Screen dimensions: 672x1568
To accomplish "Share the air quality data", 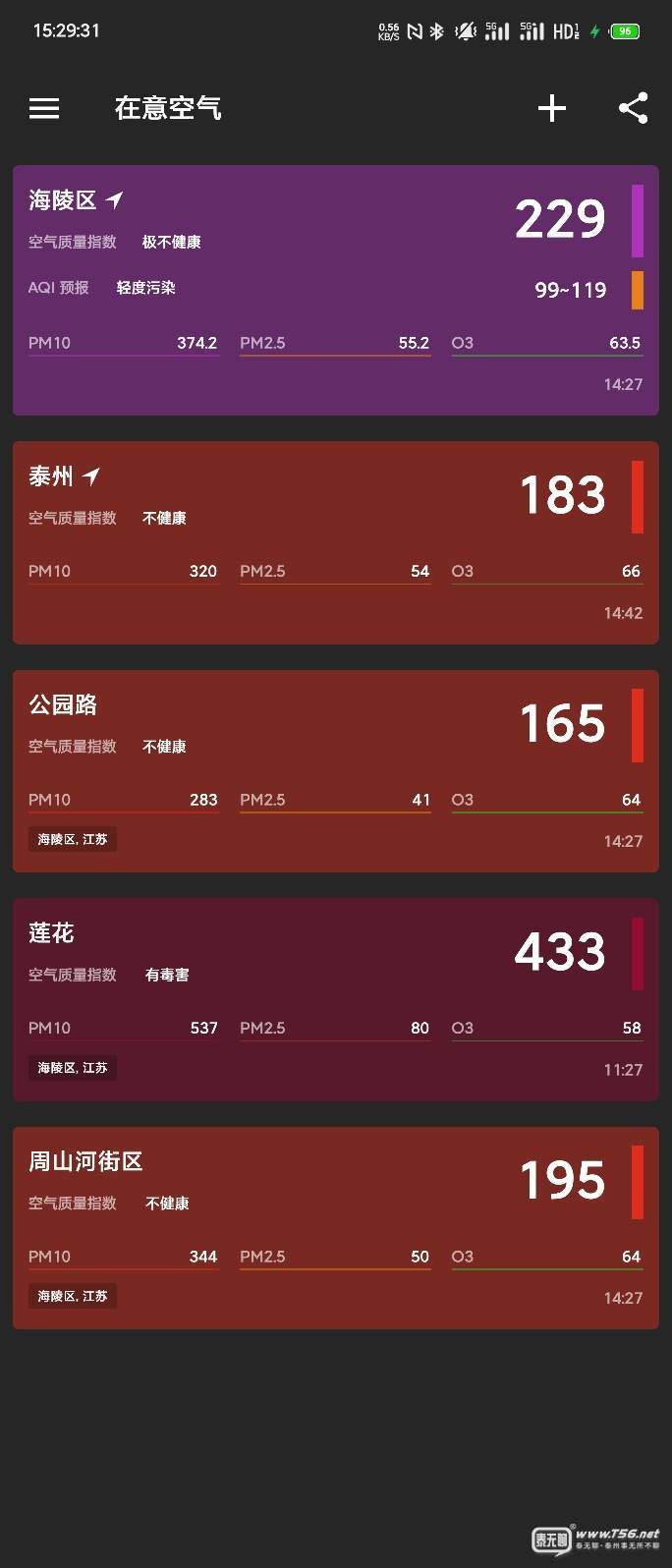I will coord(633,108).
